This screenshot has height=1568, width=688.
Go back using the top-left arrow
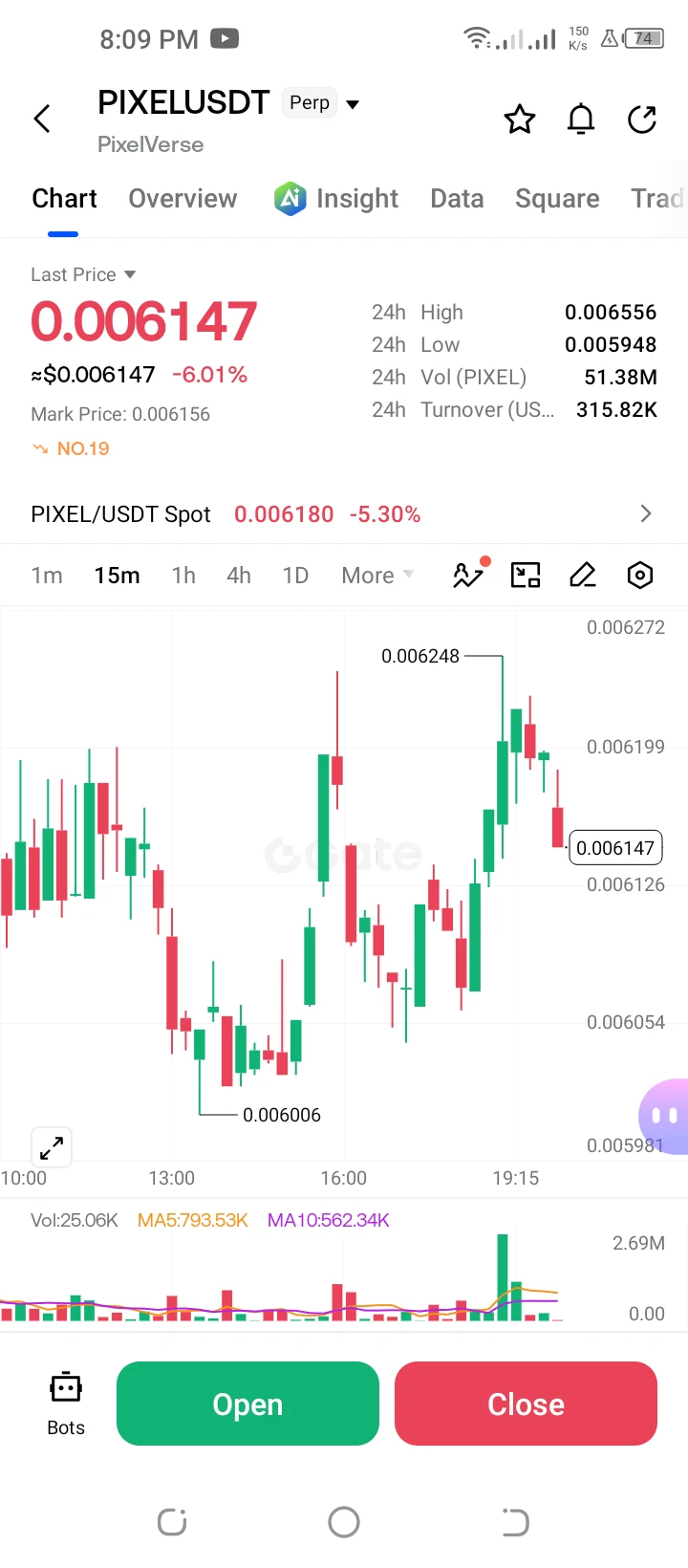[x=42, y=120]
